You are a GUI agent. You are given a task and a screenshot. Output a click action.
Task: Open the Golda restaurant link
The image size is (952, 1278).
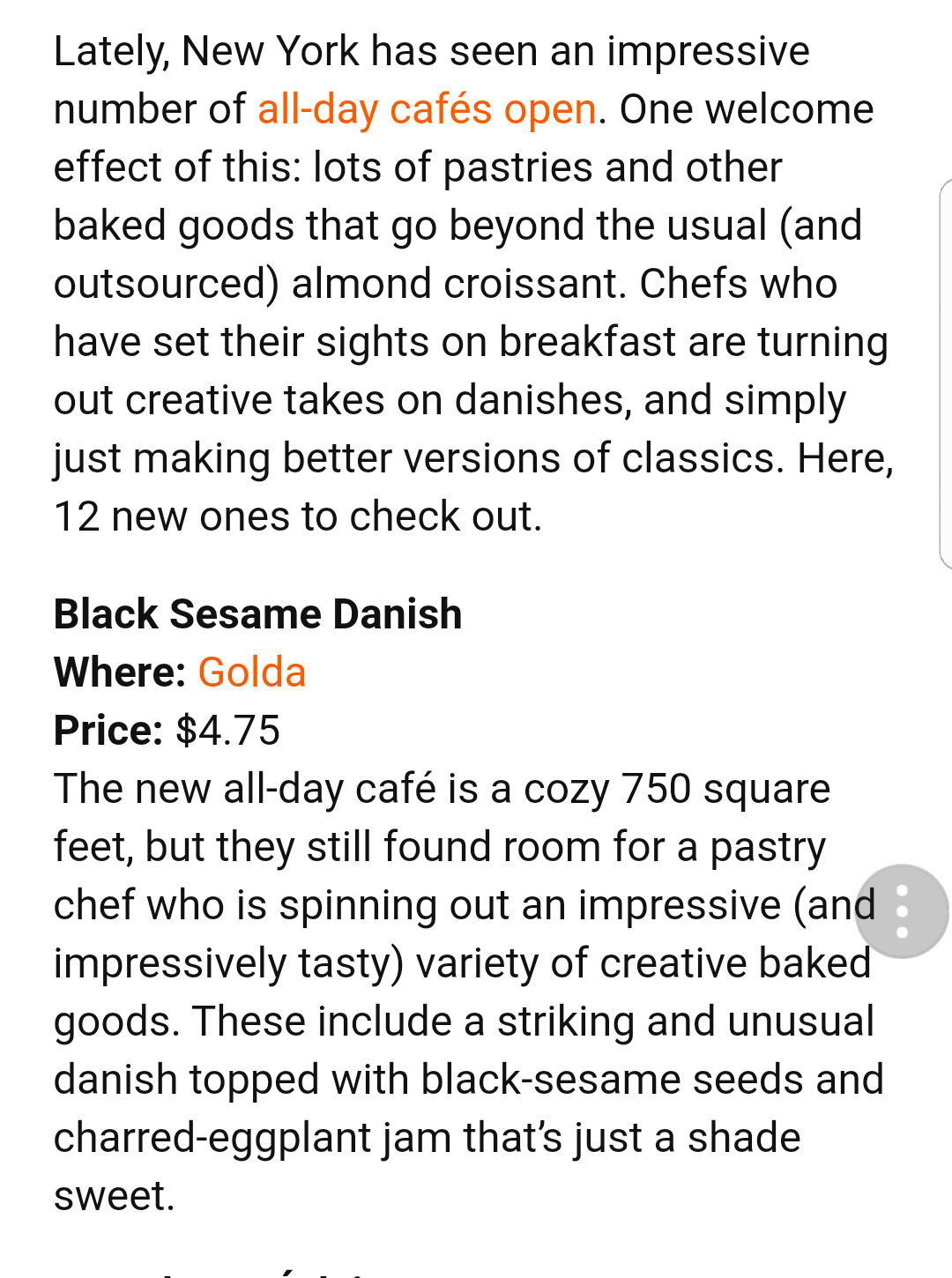click(252, 672)
